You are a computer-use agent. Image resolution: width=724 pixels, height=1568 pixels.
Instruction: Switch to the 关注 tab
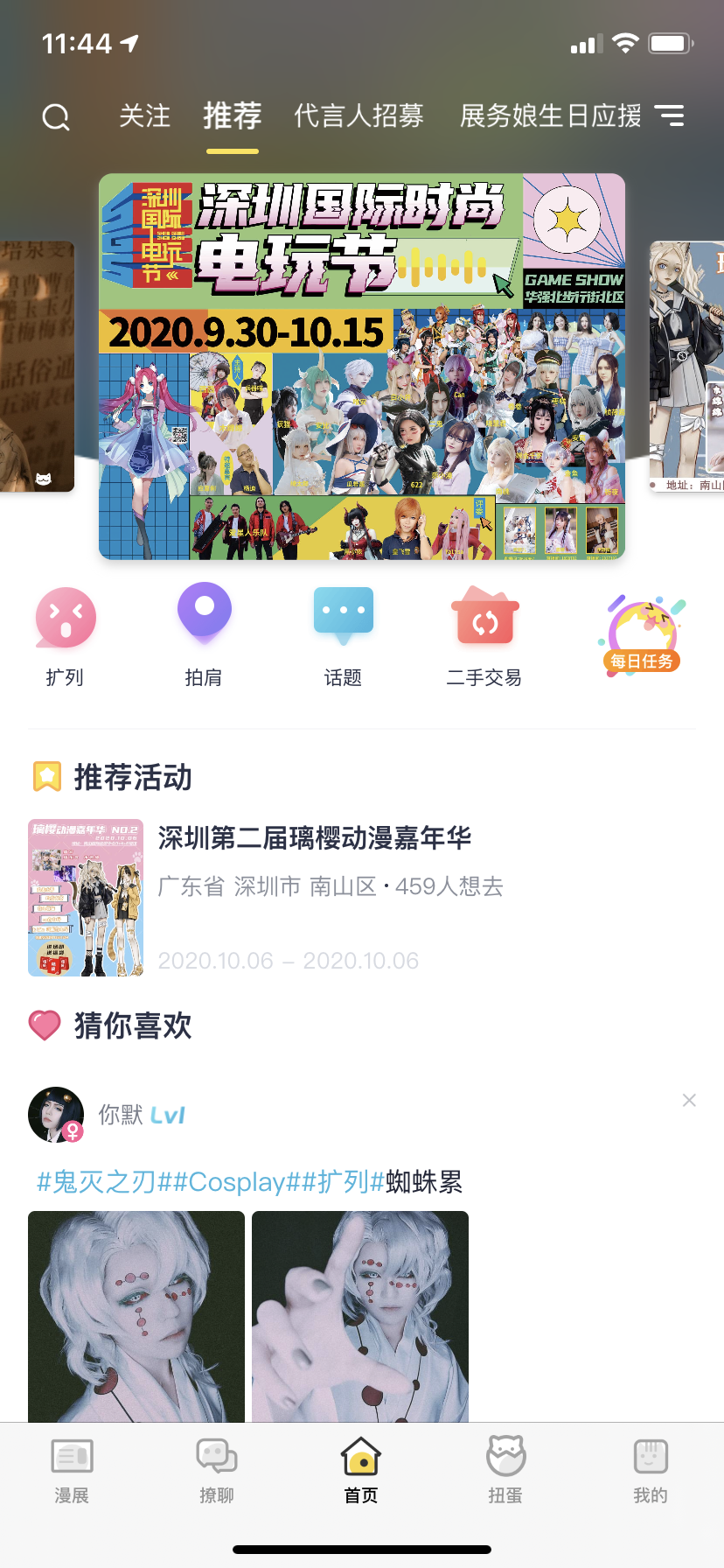[x=145, y=115]
